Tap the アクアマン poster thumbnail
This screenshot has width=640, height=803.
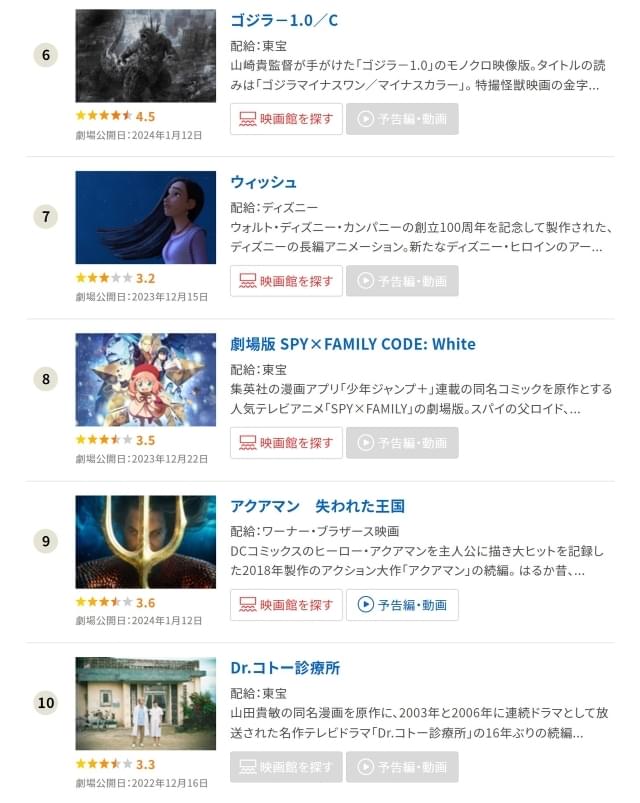tap(145, 542)
